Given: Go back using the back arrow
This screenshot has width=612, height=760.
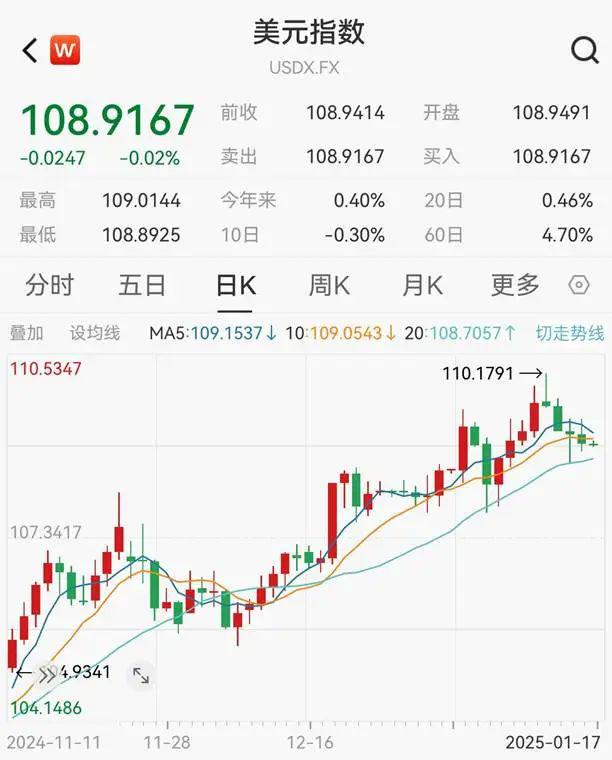Looking at the screenshot, I should pyautogui.click(x=30, y=50).
